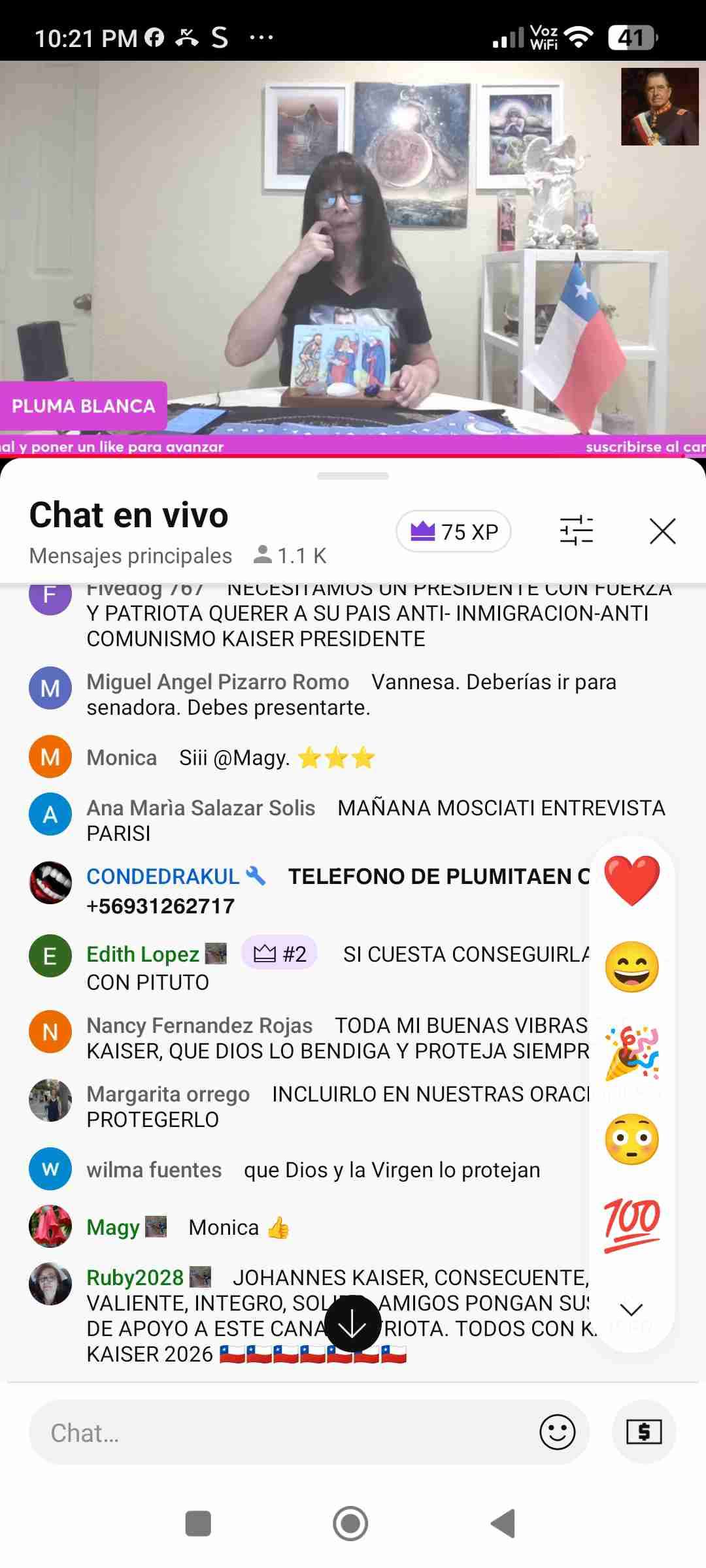Send the party popper reaction

coord(632,1053)
